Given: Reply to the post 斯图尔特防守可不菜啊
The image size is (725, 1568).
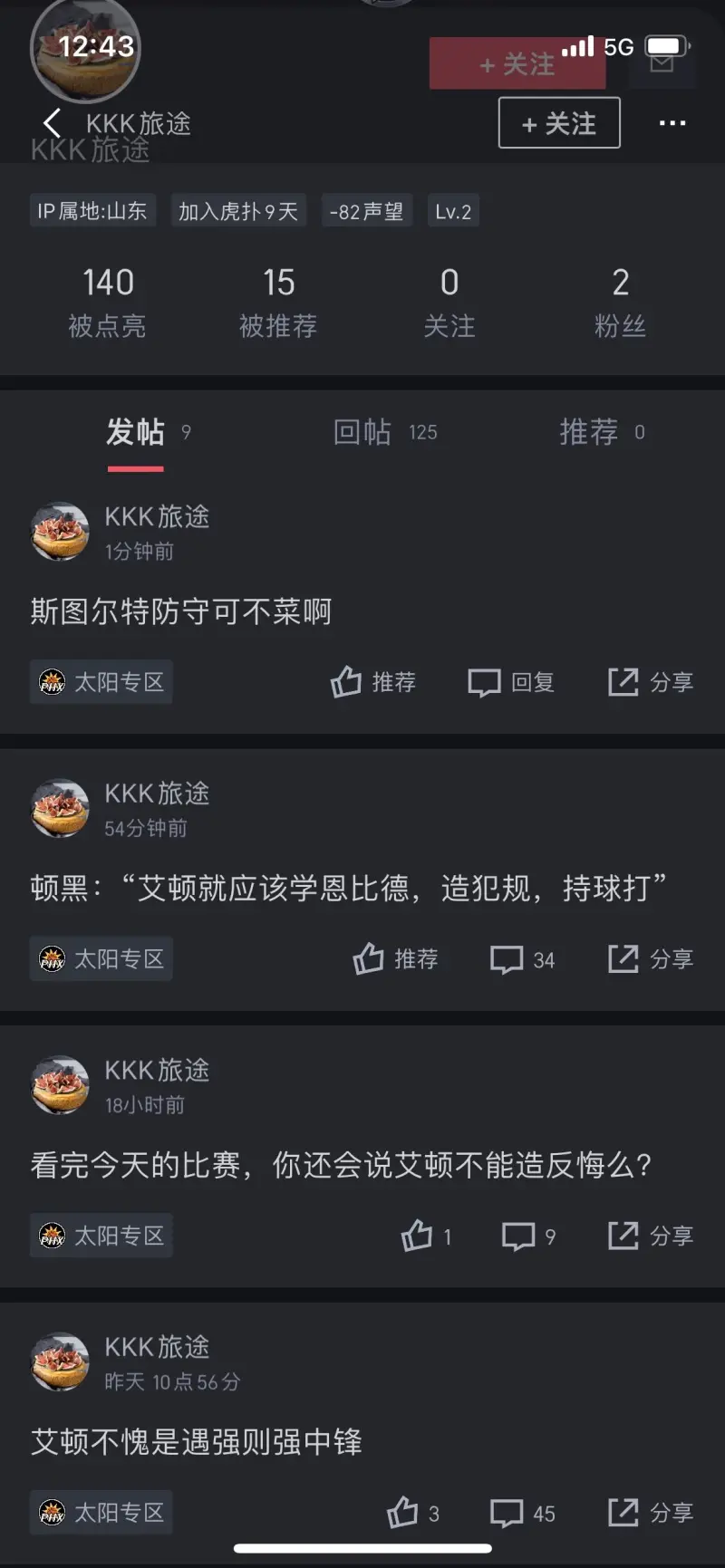Looking at the screenshot, I should [511, 682].
